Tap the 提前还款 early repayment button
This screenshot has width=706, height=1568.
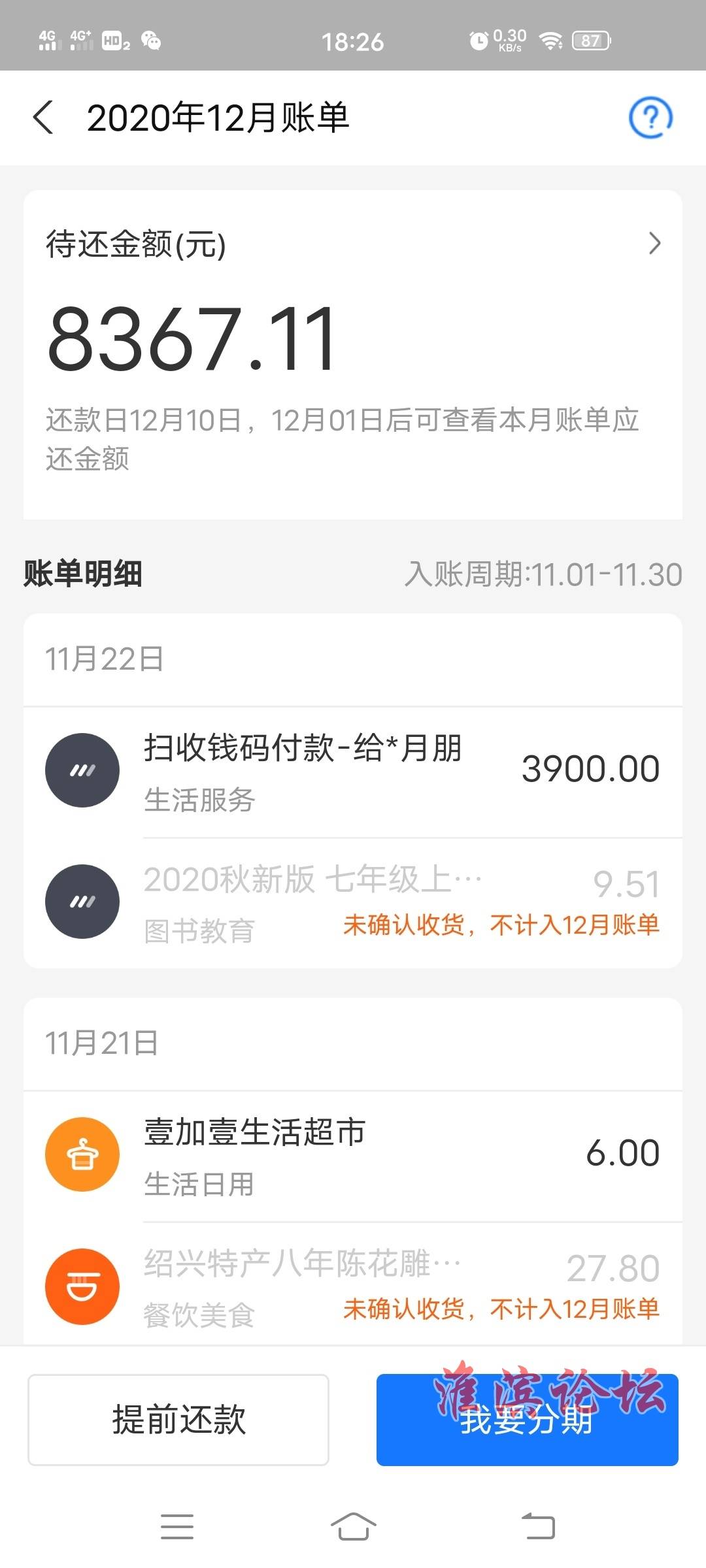point(178,1420)
